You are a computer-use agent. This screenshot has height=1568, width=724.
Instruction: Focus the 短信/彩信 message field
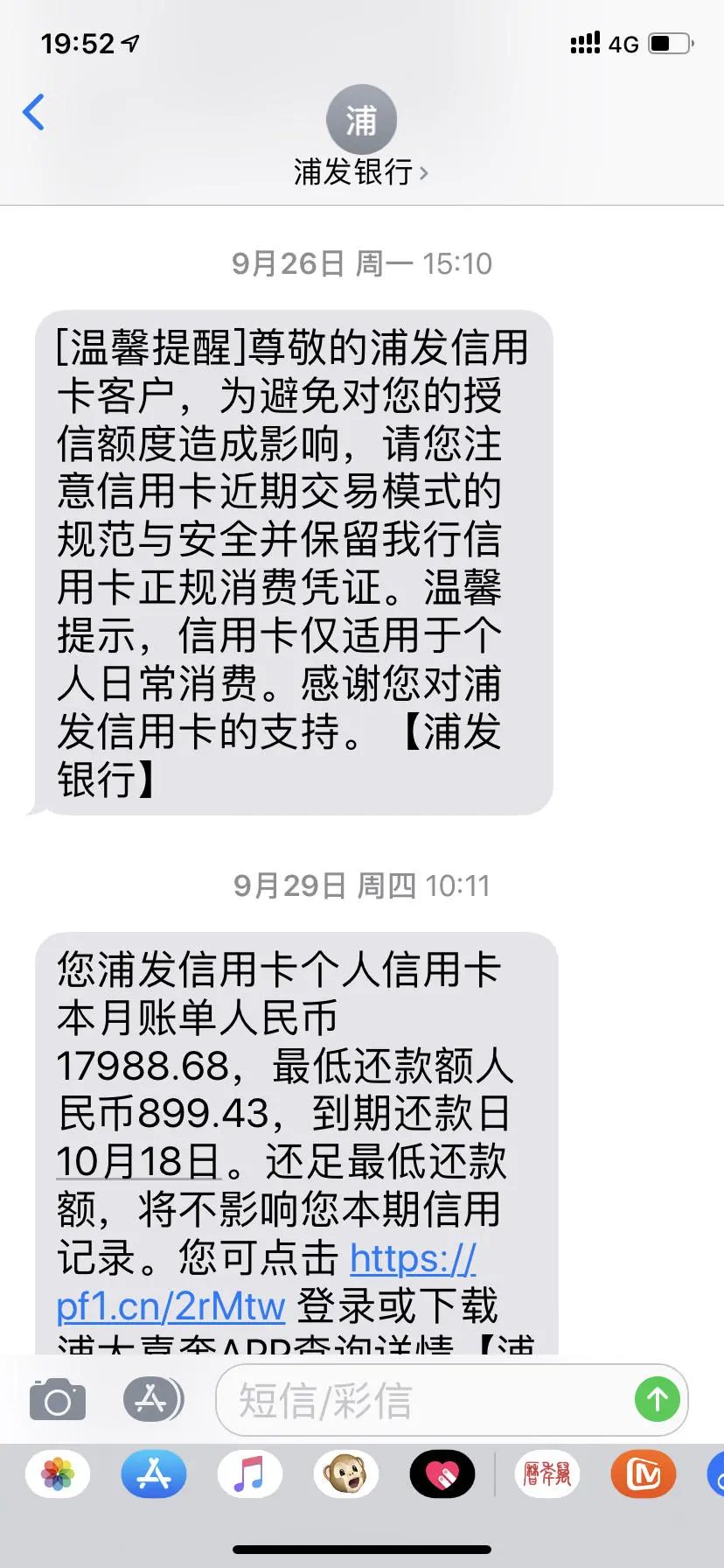pos(420,1401)
